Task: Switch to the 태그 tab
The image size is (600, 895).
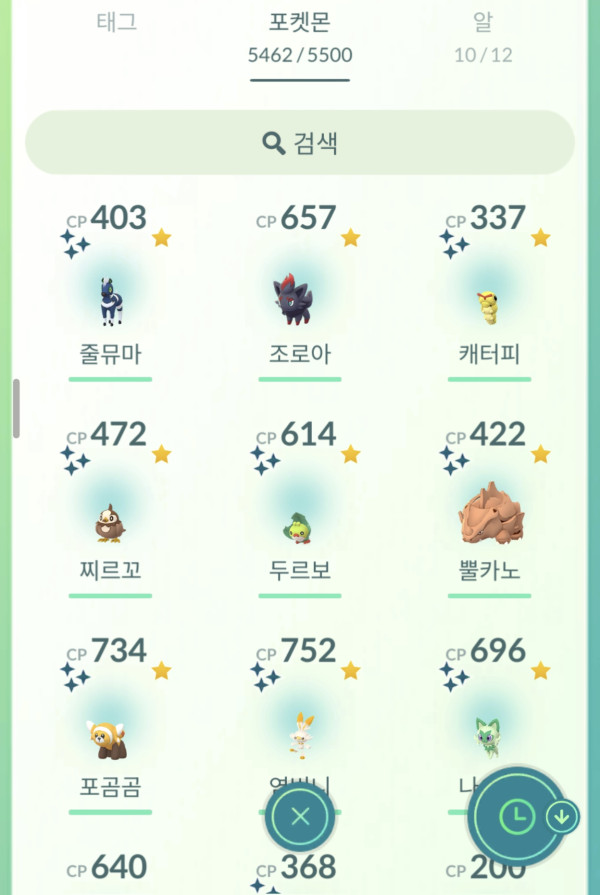Action: tap(116, 23)
